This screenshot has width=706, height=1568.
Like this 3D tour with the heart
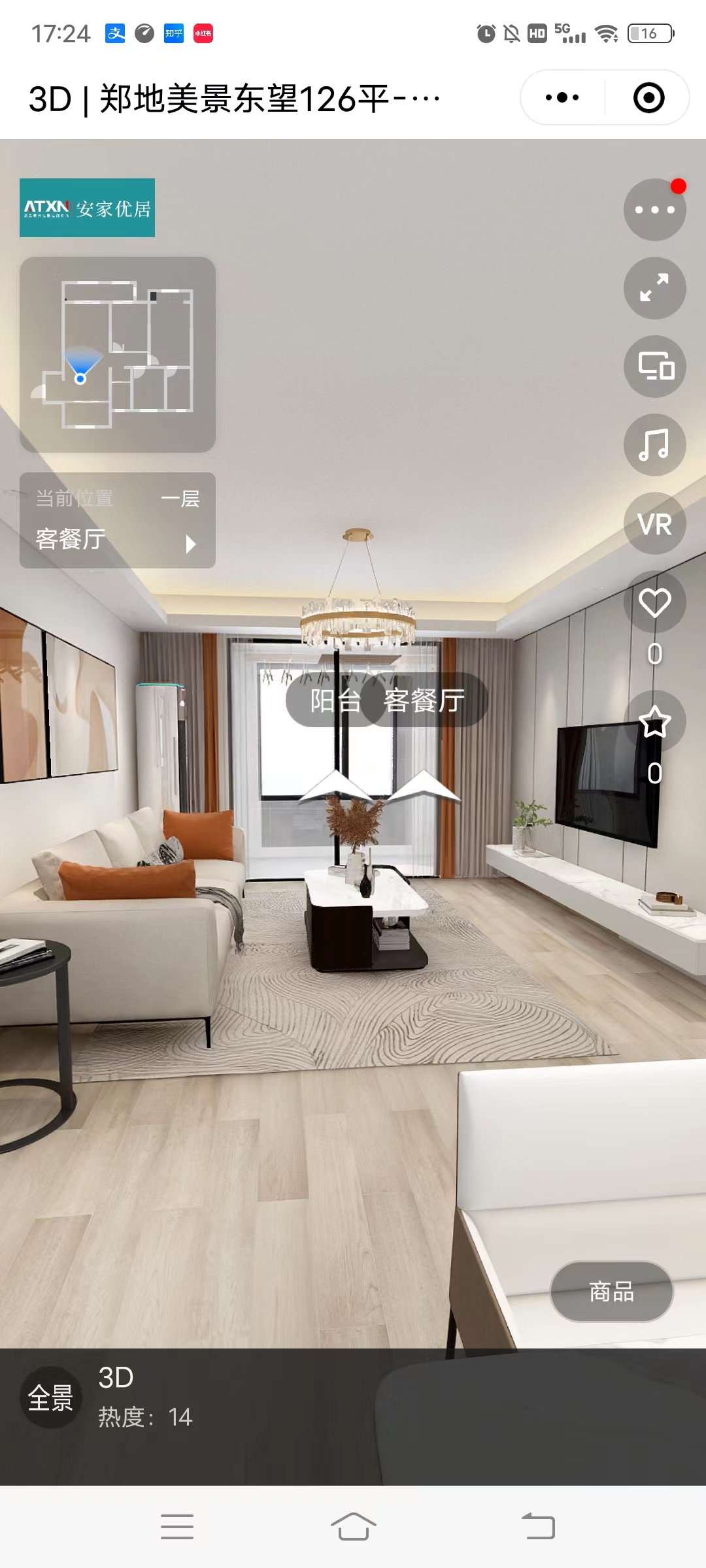tap(654, 602)
